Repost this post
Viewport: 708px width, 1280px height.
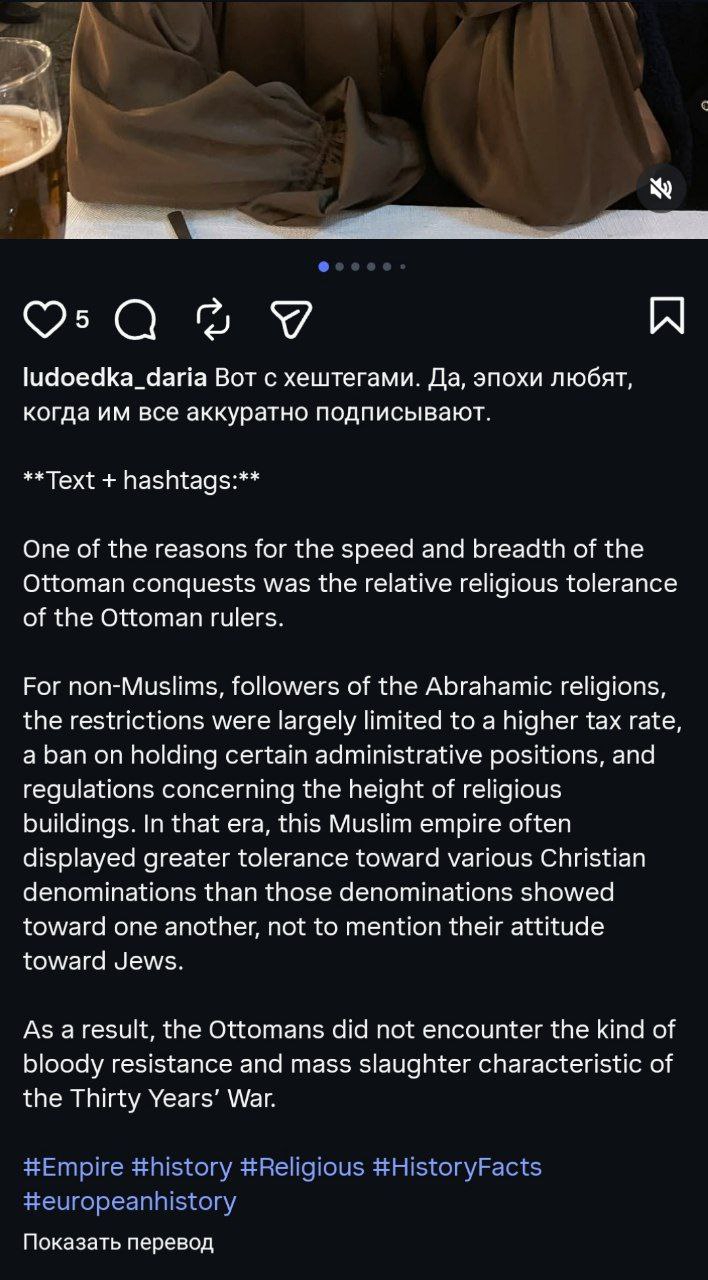coord(213,320)
